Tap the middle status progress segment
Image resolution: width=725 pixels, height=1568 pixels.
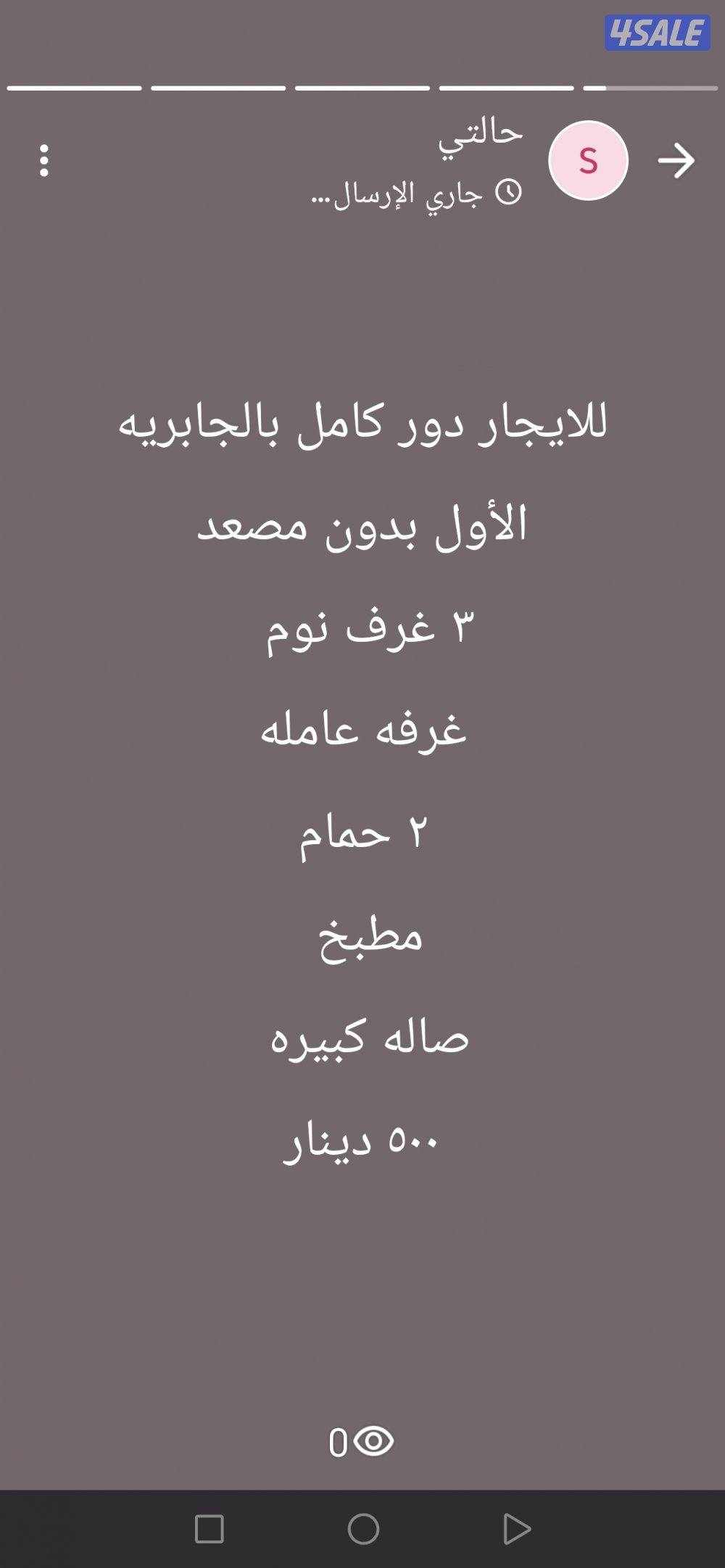coord(362,87)
